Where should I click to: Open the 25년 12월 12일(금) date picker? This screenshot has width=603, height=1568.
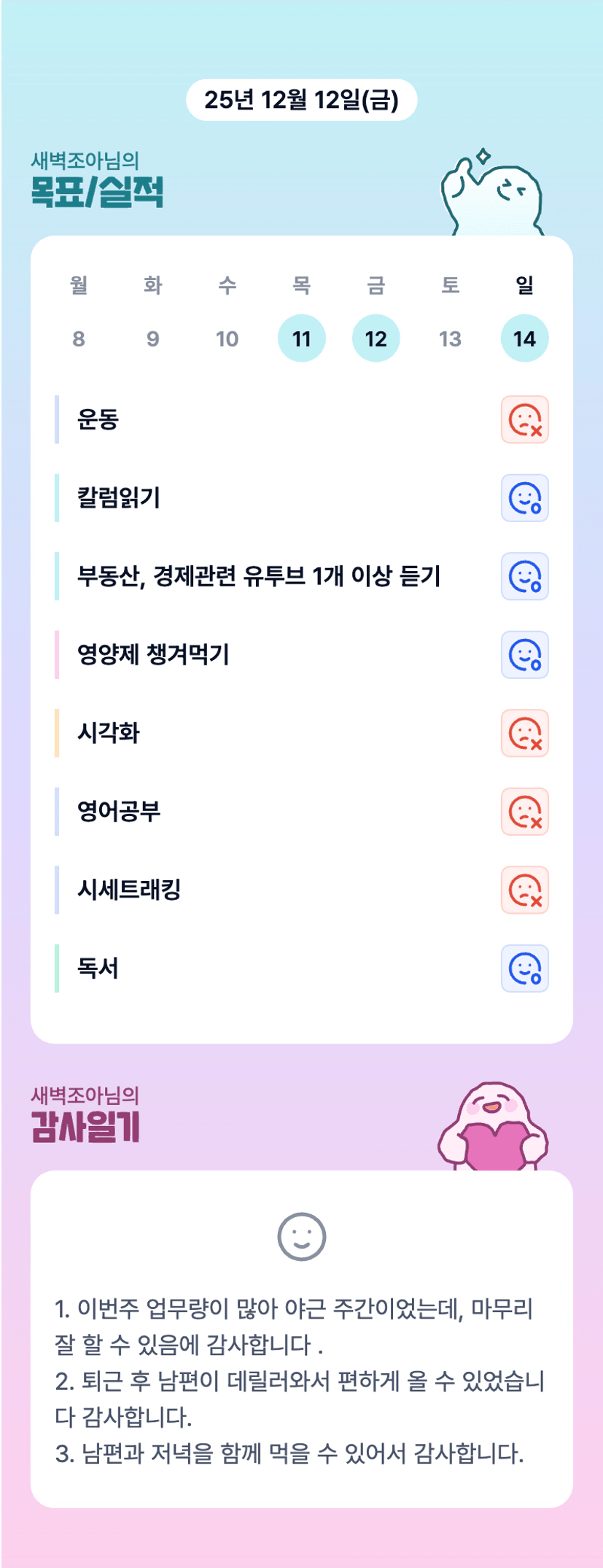[301, 100]
